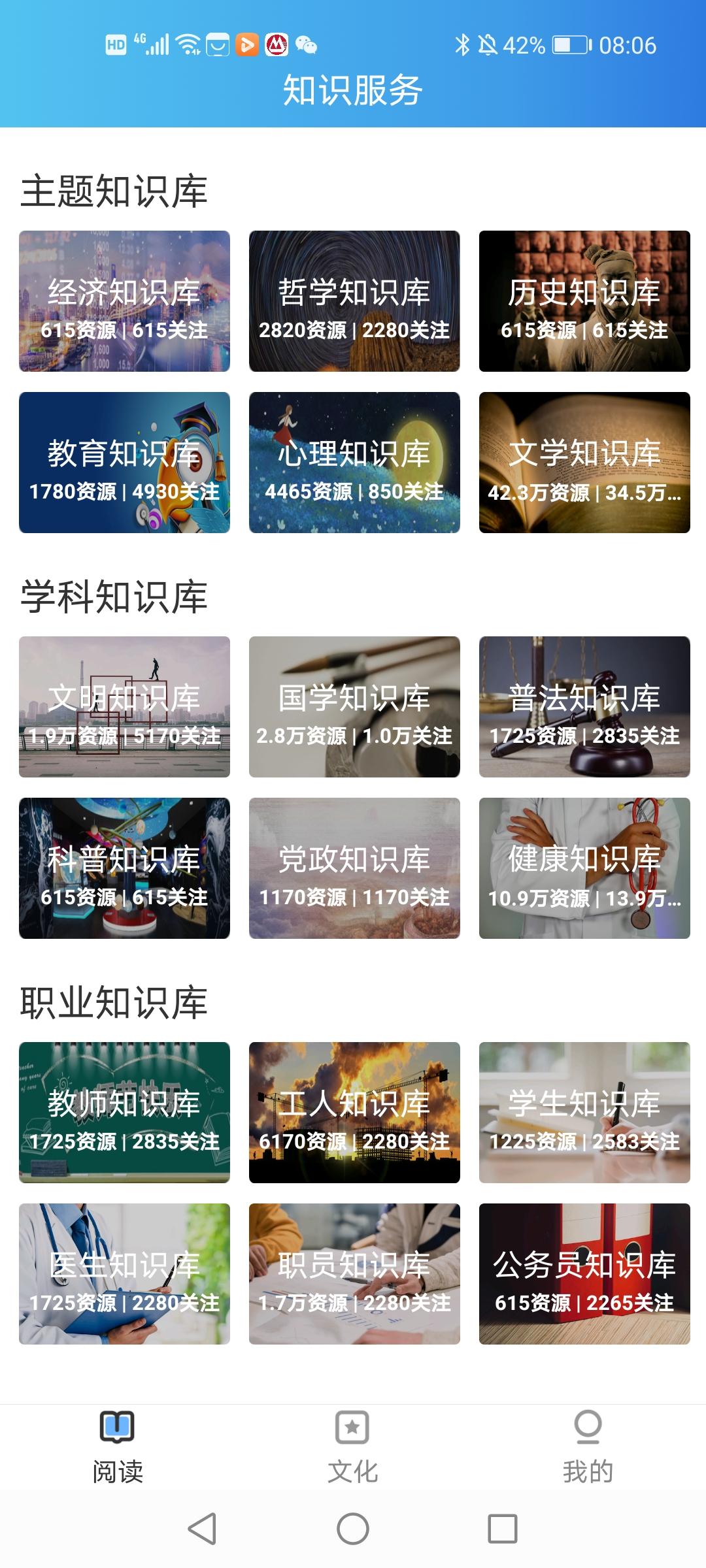
Task: Open the 公务员知识库 tile
Action: [584, 1274]
